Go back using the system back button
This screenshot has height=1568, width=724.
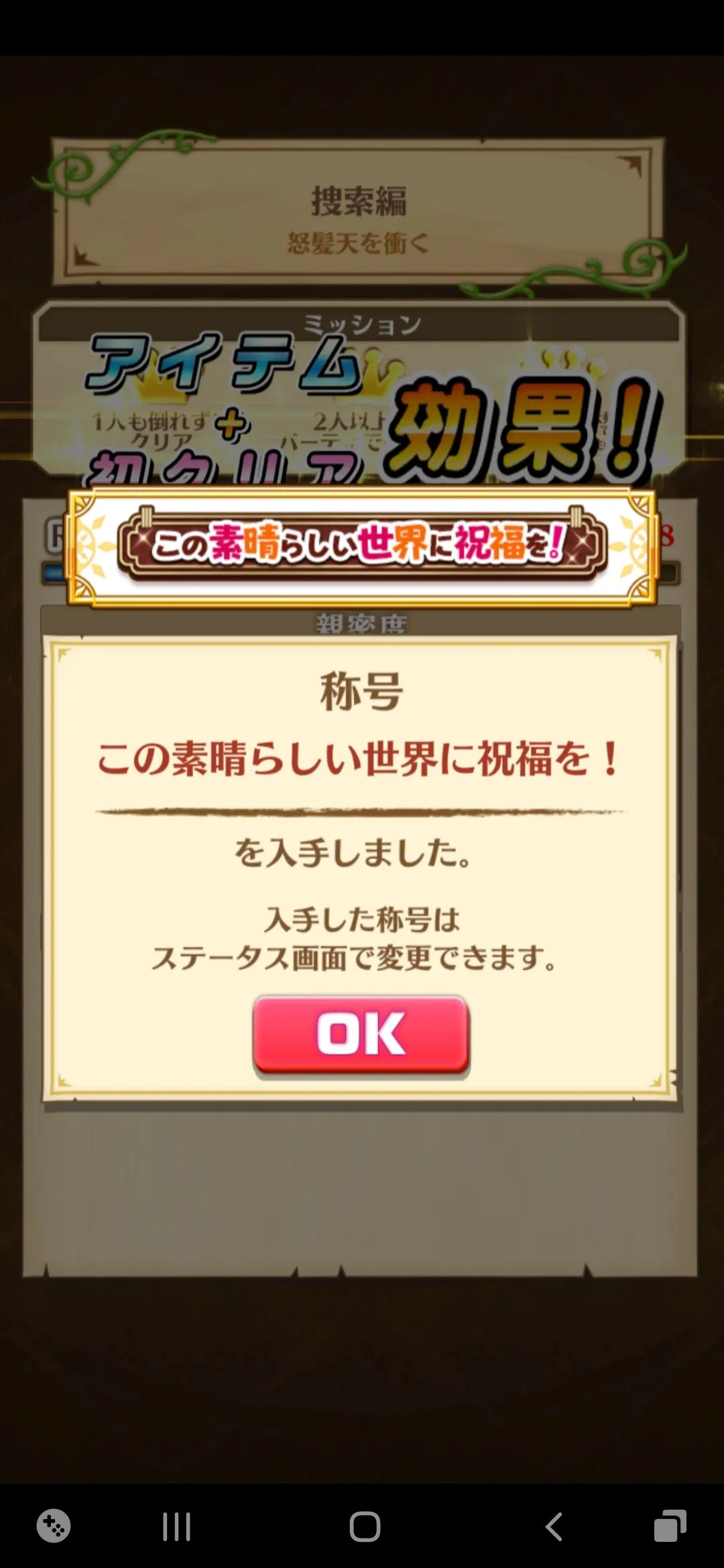[x=554, y=1527]
